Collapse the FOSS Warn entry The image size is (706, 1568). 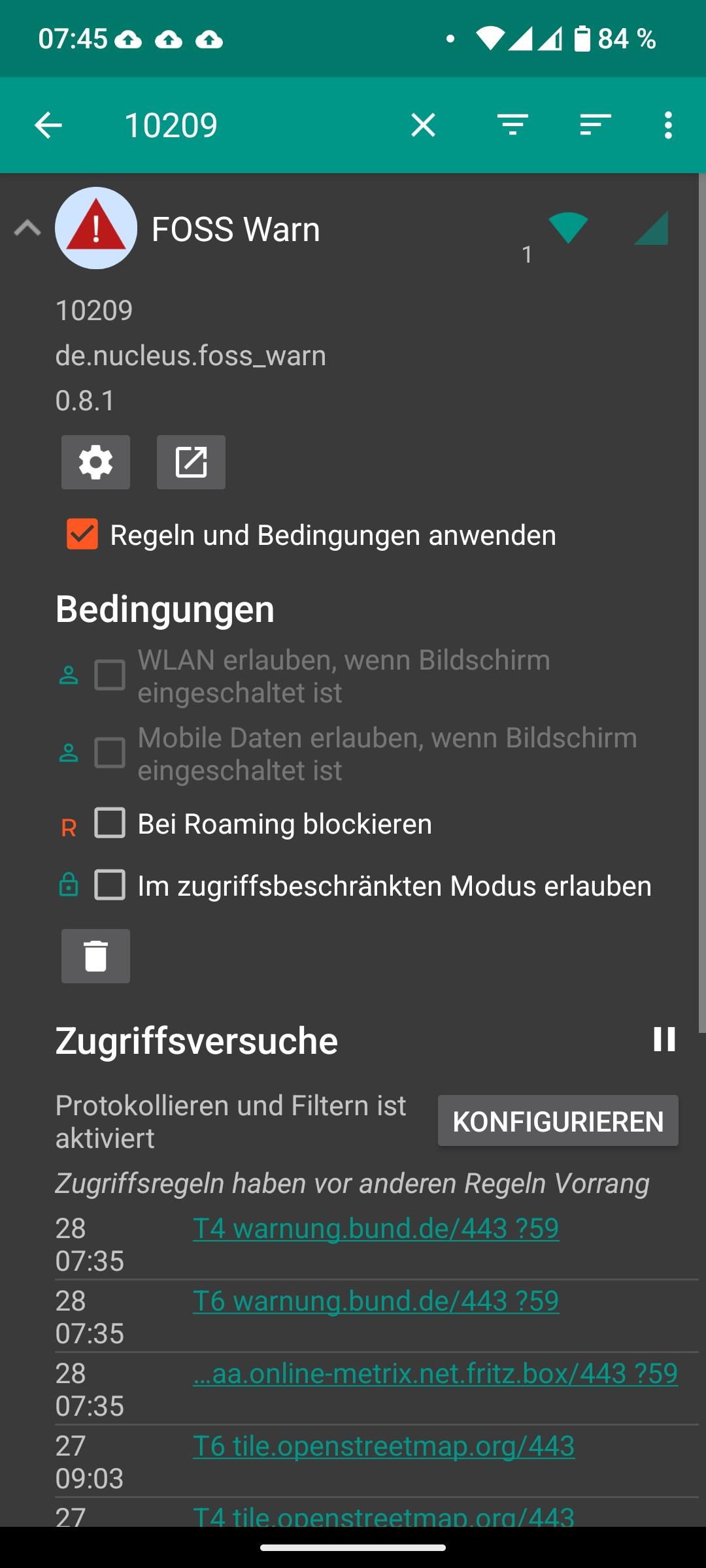tap(27, 229)
